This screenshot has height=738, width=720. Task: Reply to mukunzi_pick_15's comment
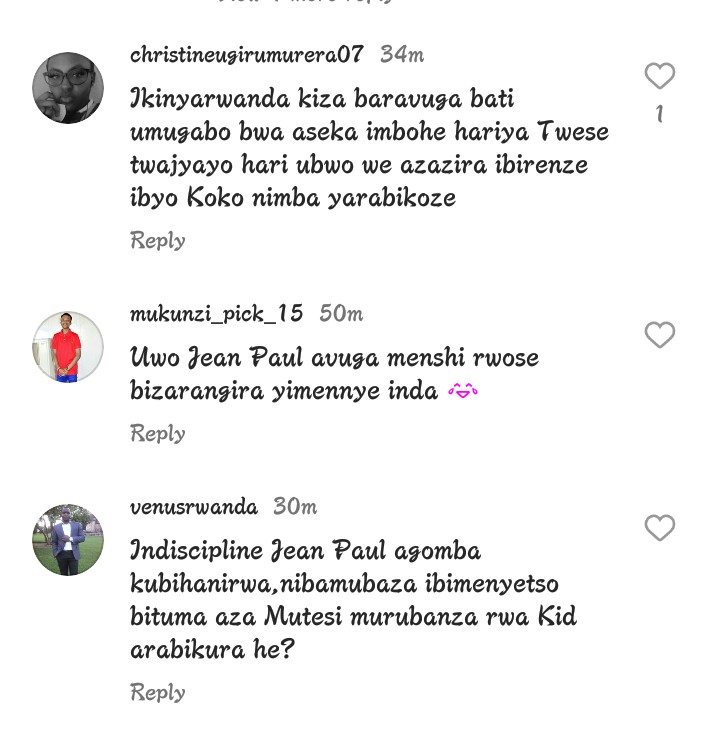pos(158,433)
